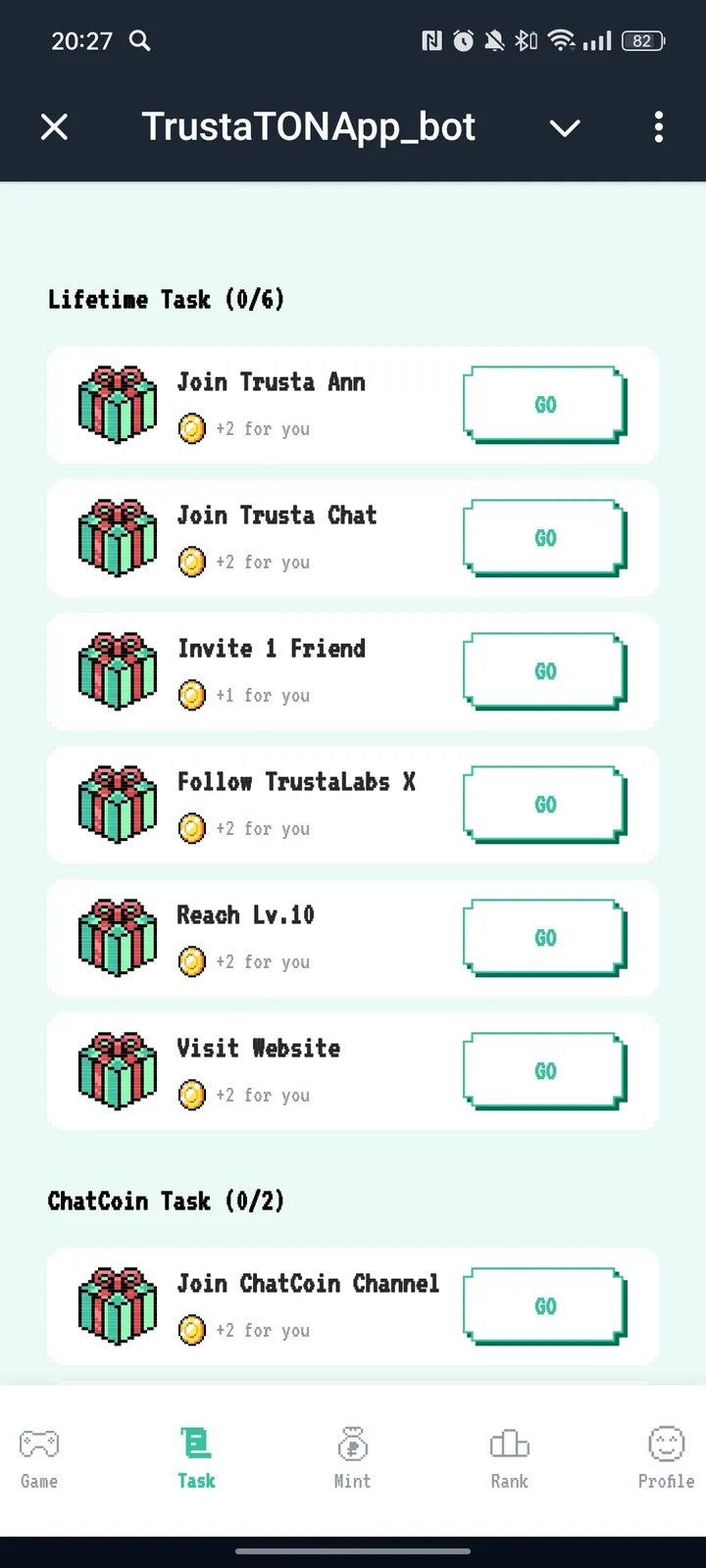Image resolution: width=706 pixels, height=1568 pixels.
Task: Expand the chevron next to TrustaTONApp_bot
Action: click(565, 127)
